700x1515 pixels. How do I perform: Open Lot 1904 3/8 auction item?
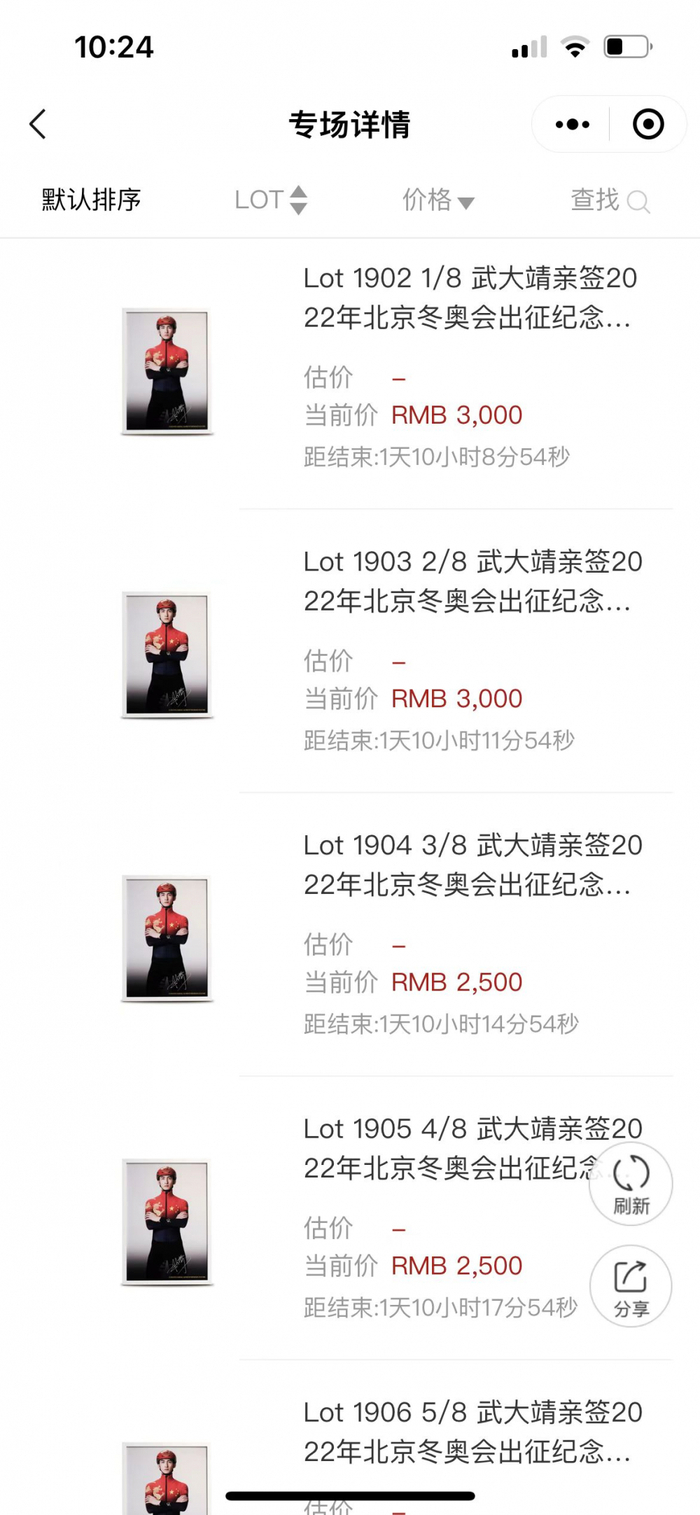coord(472,864)
